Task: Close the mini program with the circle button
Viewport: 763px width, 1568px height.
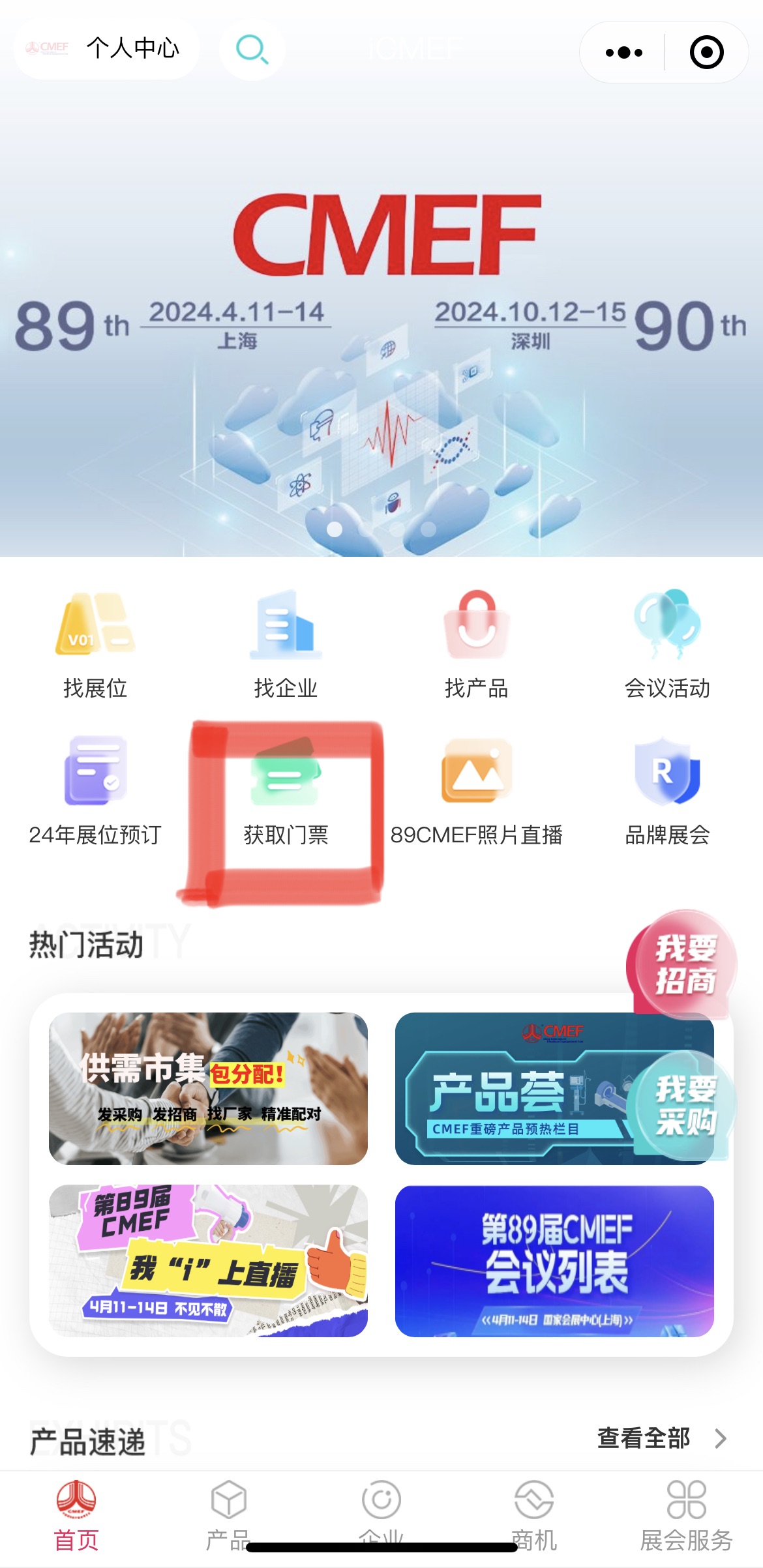Action: click(x=706, y=52)
